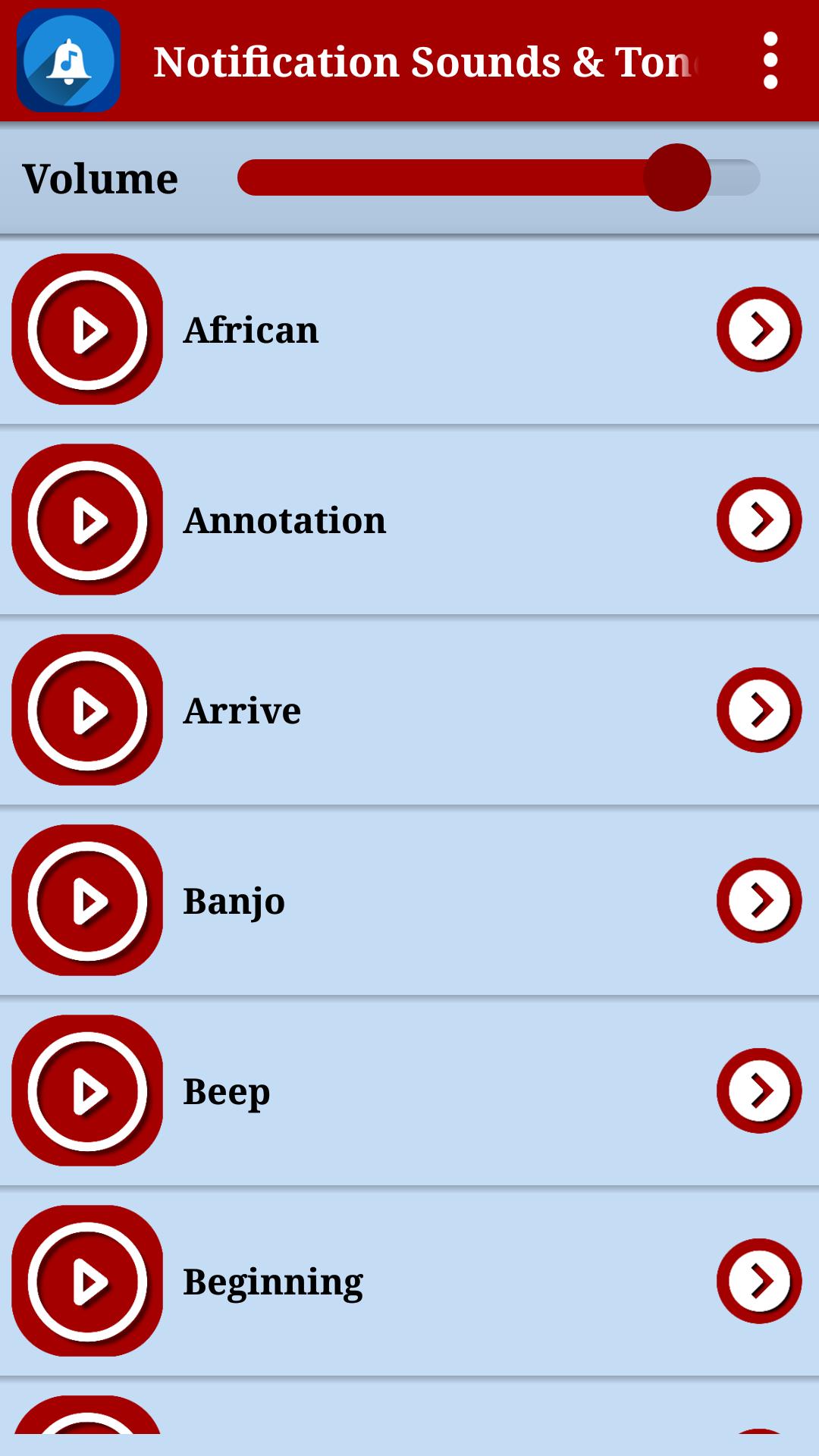Open options arrow for Annotation
This screenshot has width=819, height=1456.
click(758, 519)
